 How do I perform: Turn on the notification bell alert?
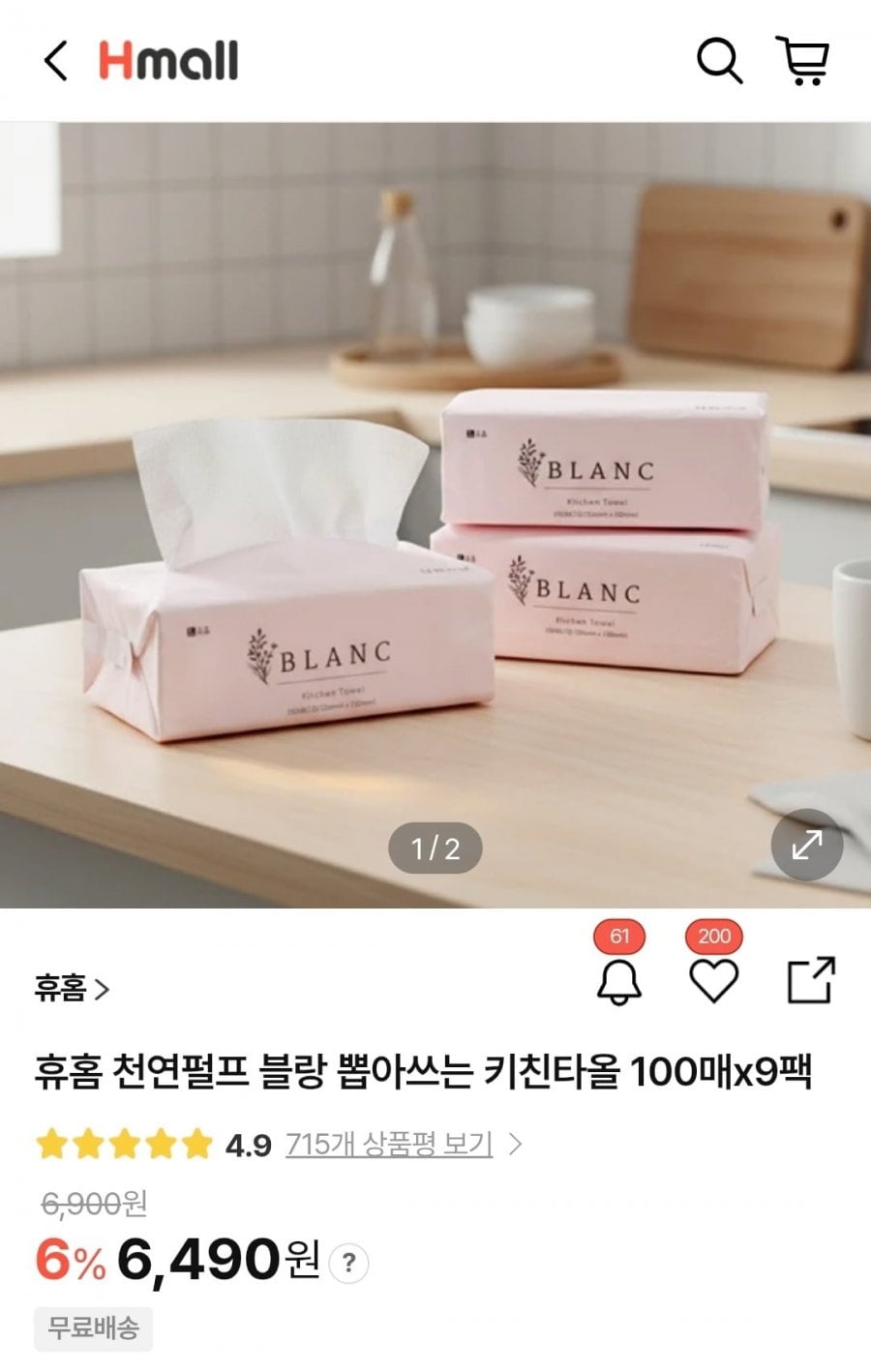tap(619, 982)
